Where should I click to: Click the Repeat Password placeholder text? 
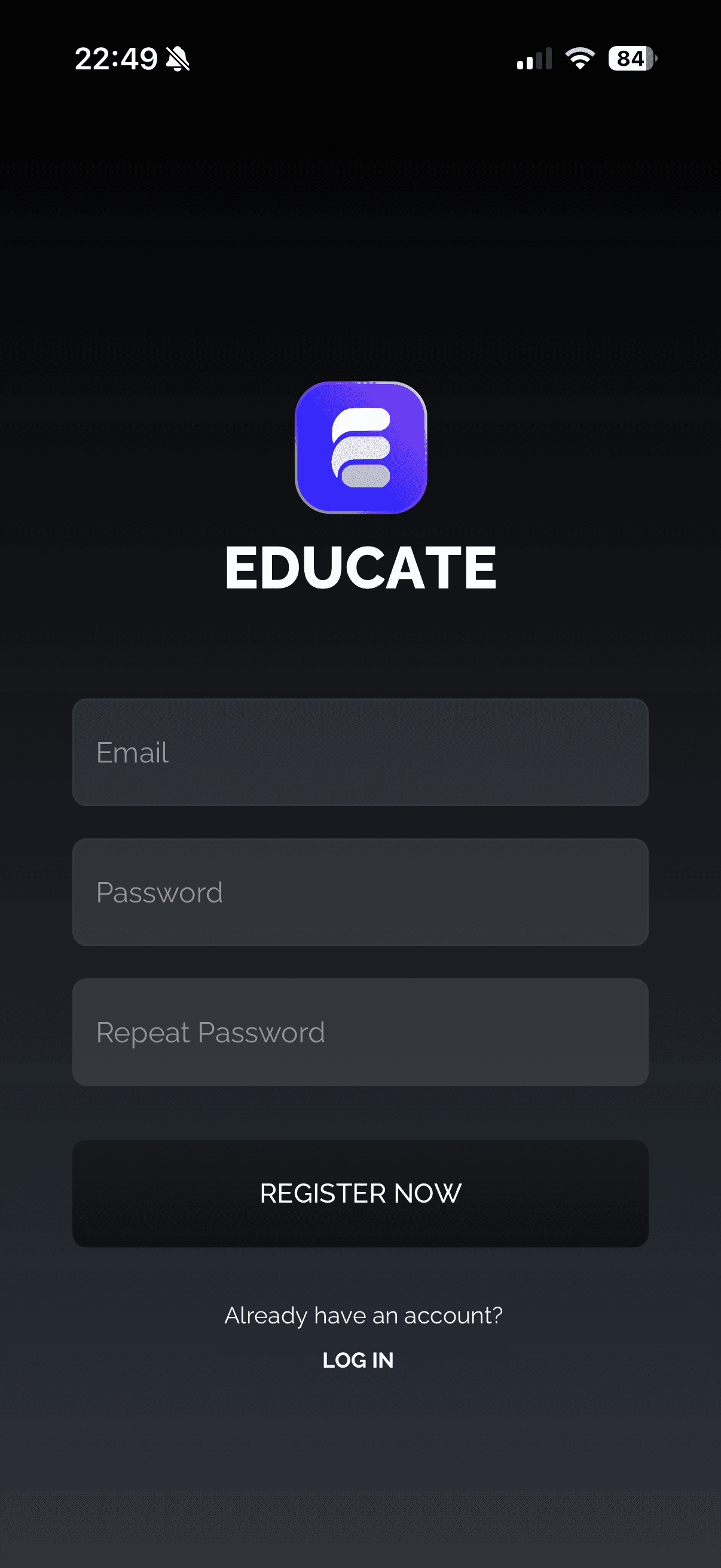210,1032
